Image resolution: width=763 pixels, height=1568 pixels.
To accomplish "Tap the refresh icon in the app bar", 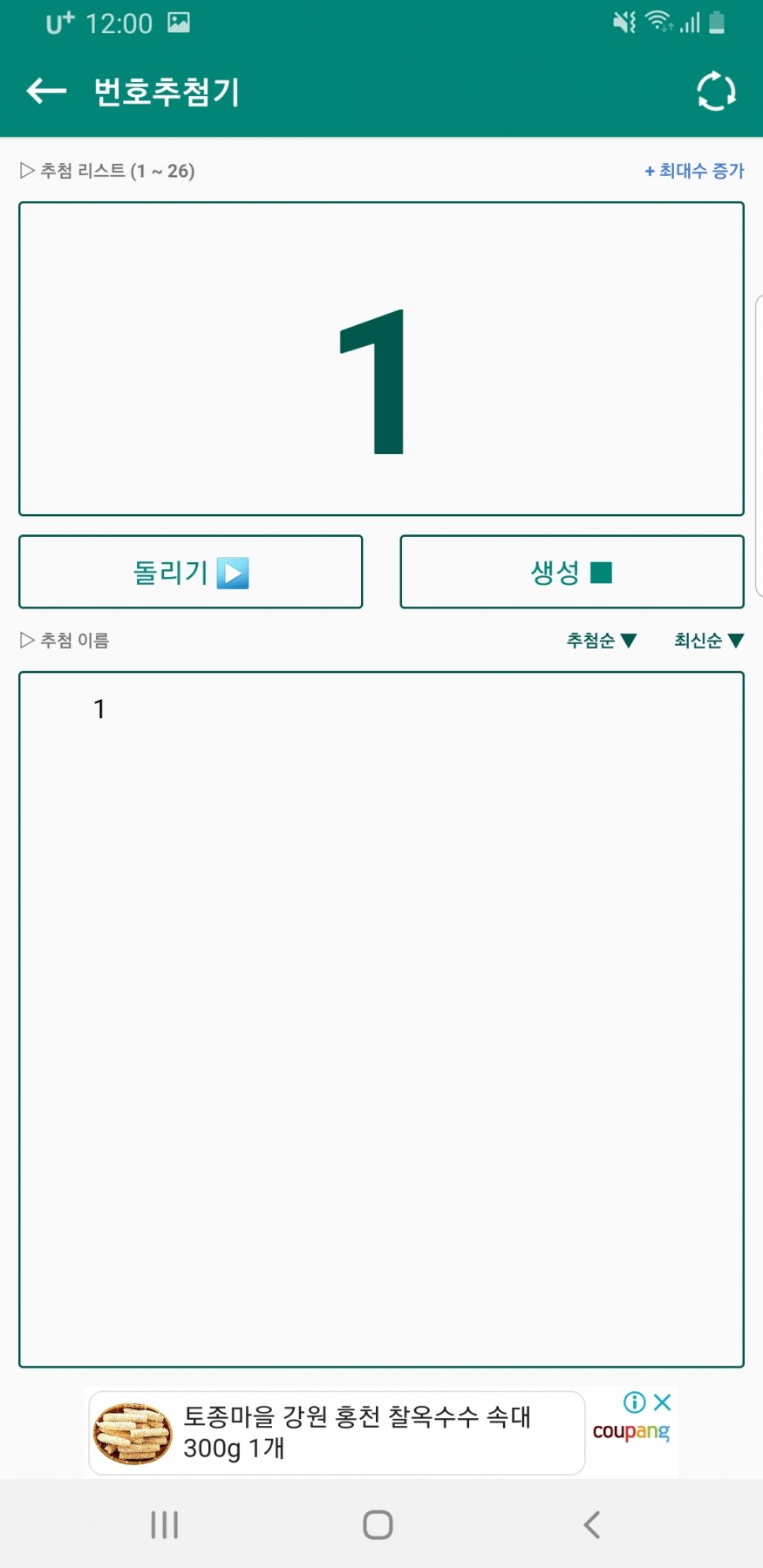I will click(x=716, y=92).
